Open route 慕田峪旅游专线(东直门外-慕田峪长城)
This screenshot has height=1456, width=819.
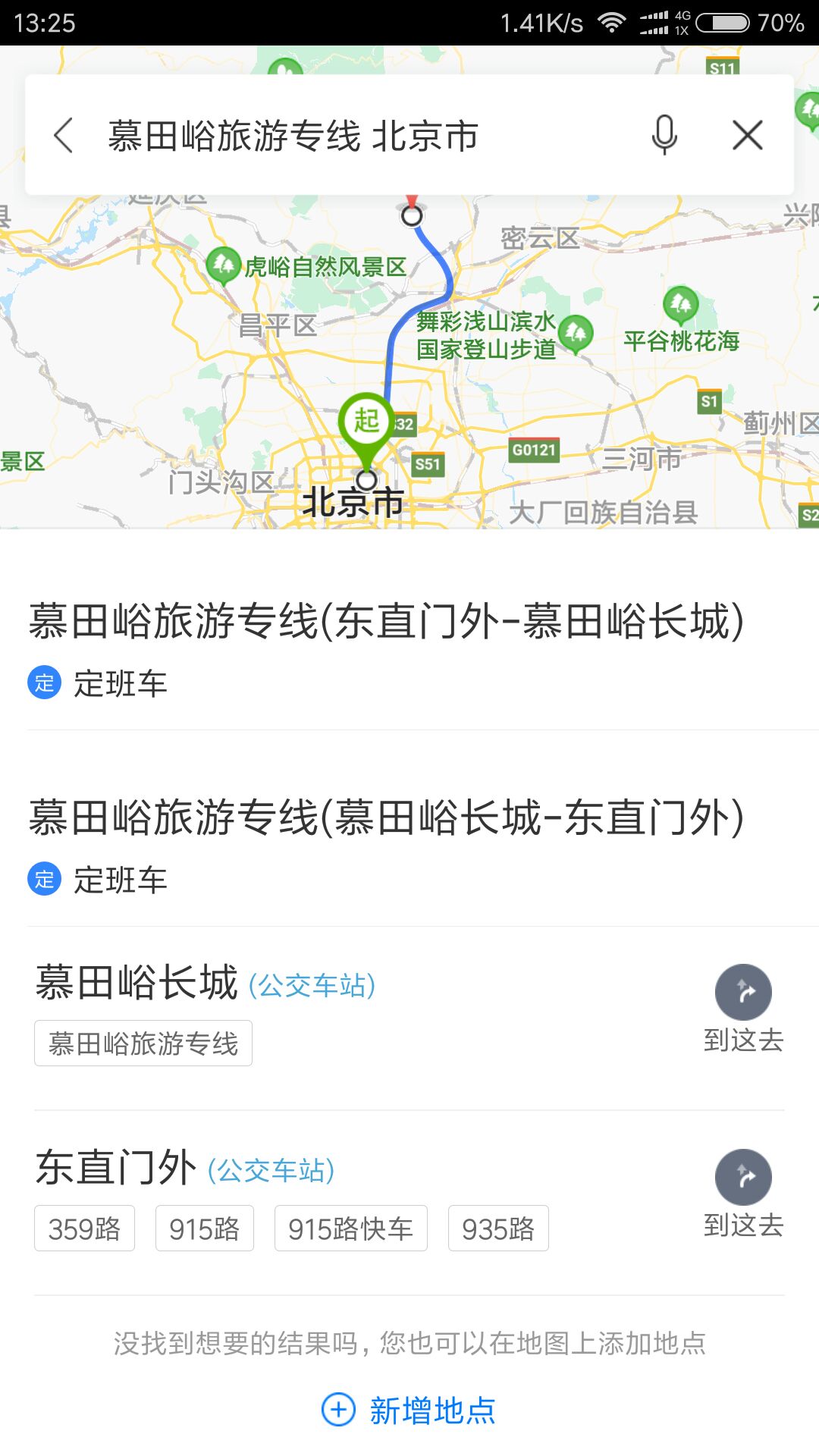point(409,648)
